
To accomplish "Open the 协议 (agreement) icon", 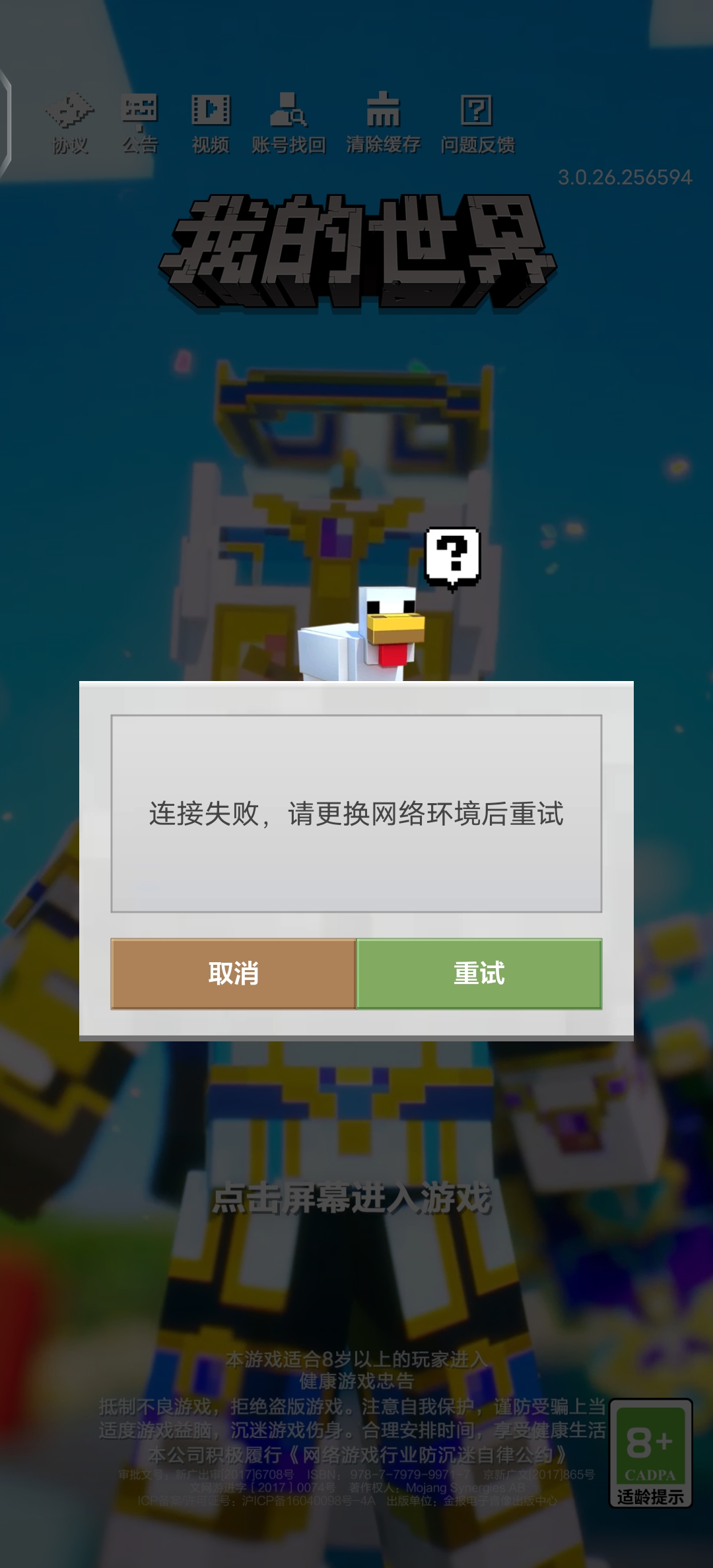I will tap(70, 123).
